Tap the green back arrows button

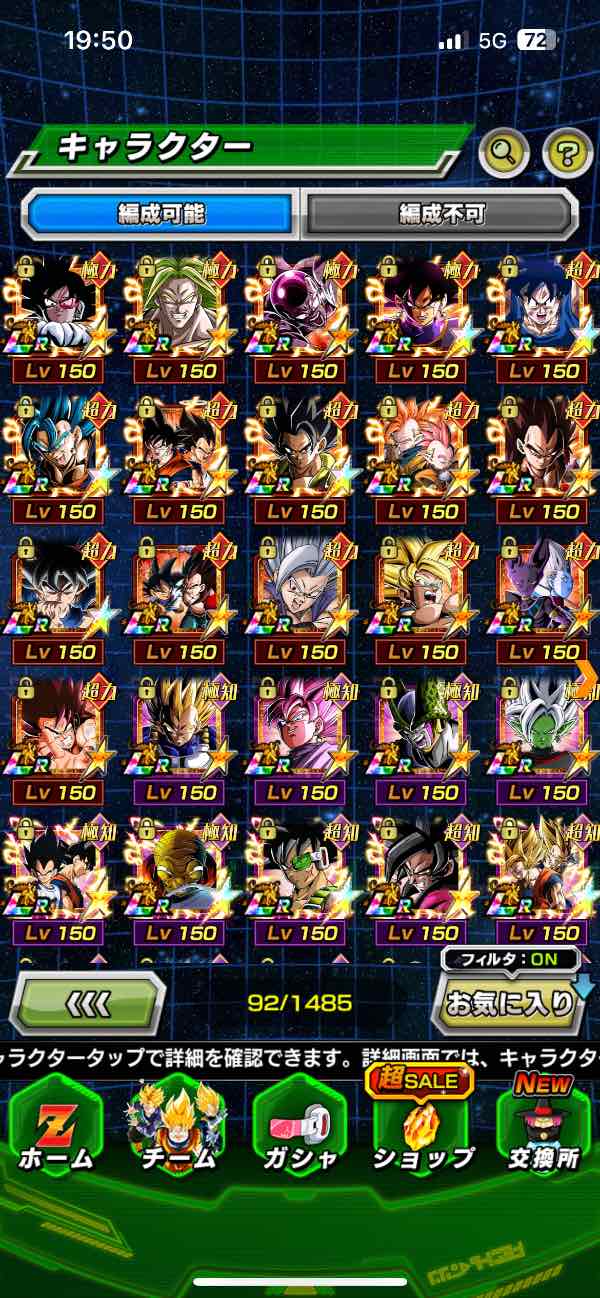(87, 1003)
